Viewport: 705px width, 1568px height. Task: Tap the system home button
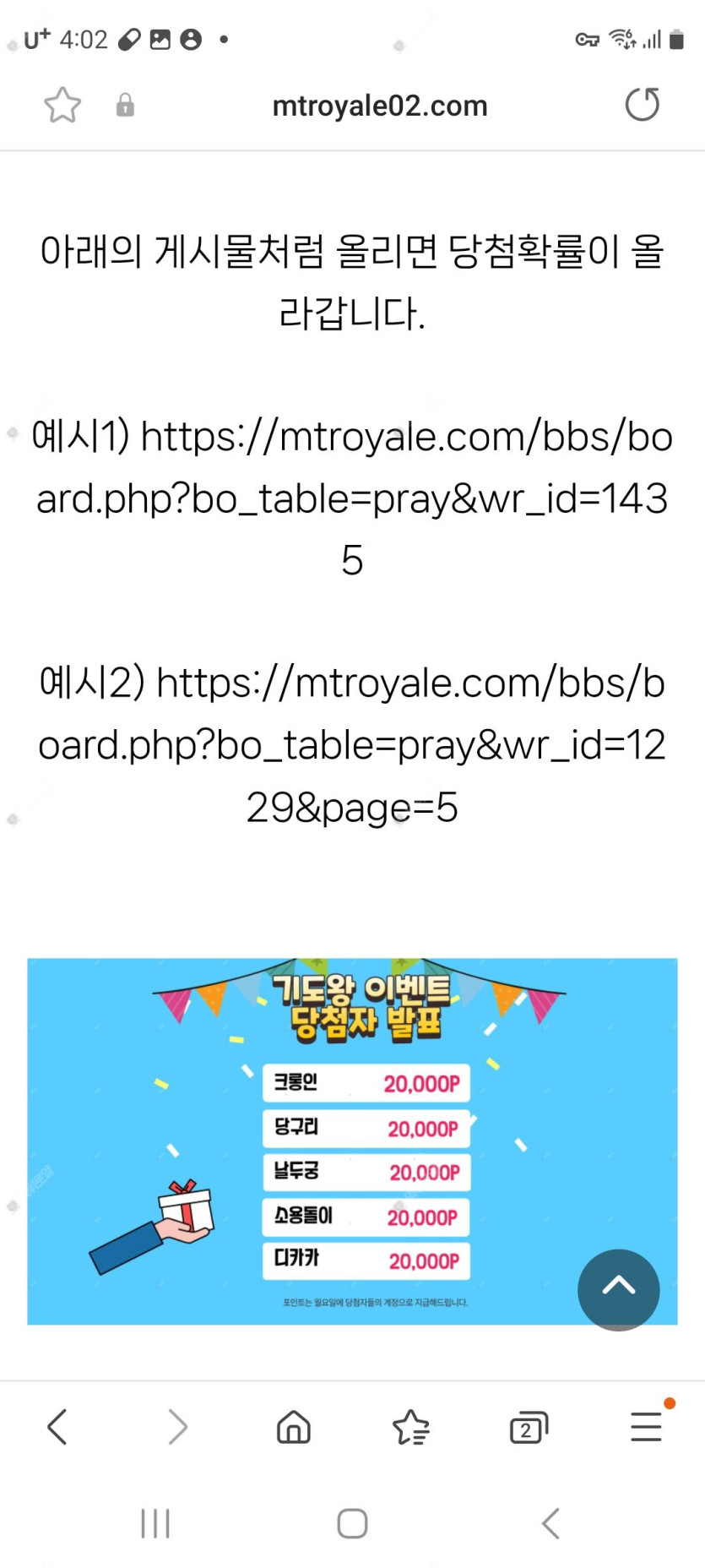352,1523
